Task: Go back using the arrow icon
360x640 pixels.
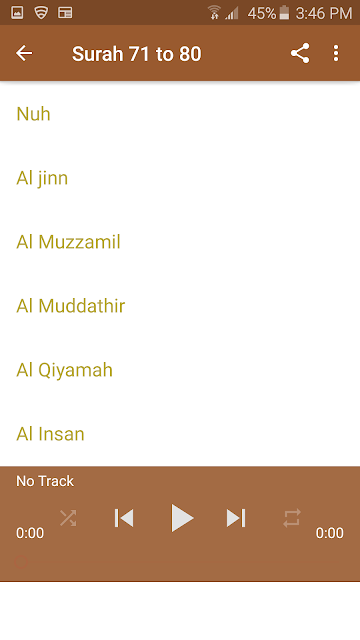Action: tap(24, 53)
